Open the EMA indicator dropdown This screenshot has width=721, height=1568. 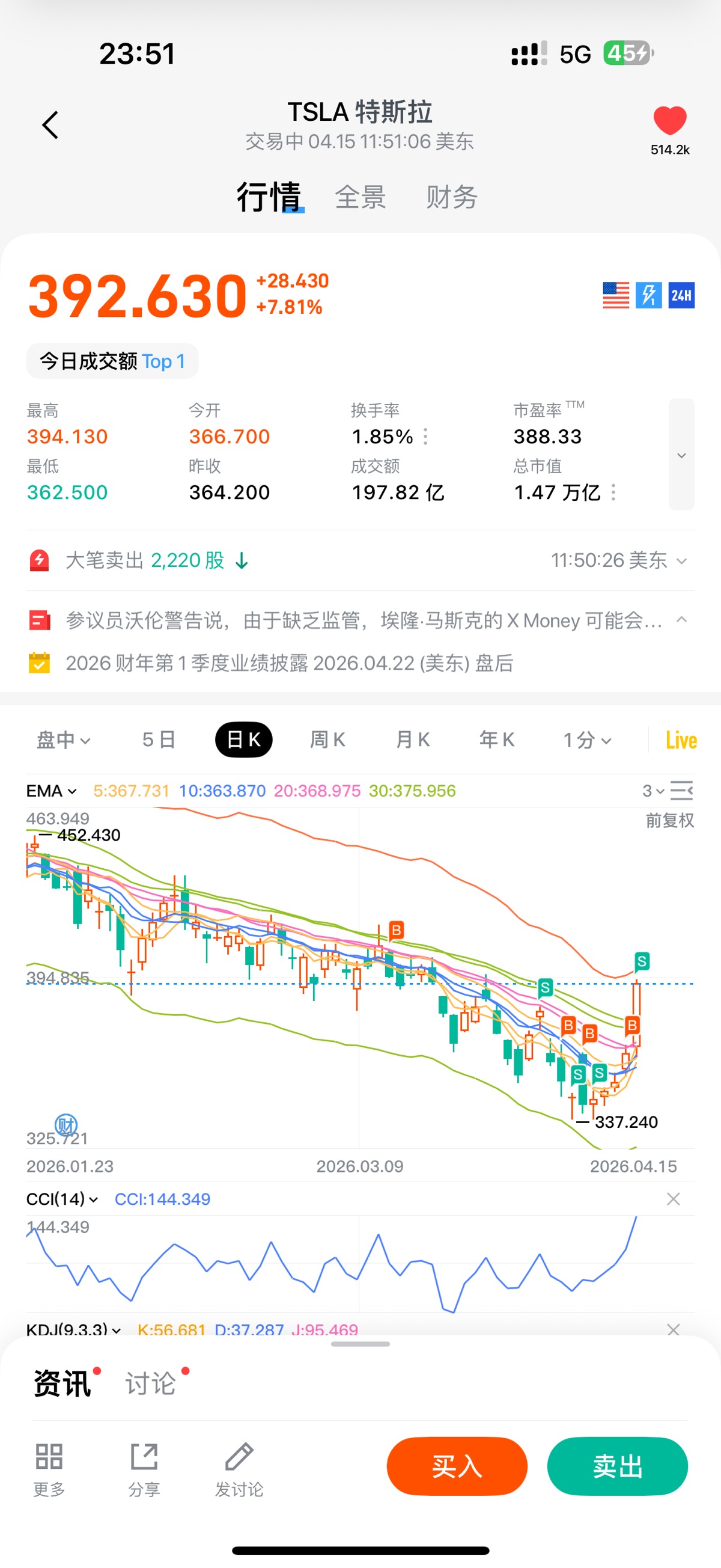tap(52, 791)
